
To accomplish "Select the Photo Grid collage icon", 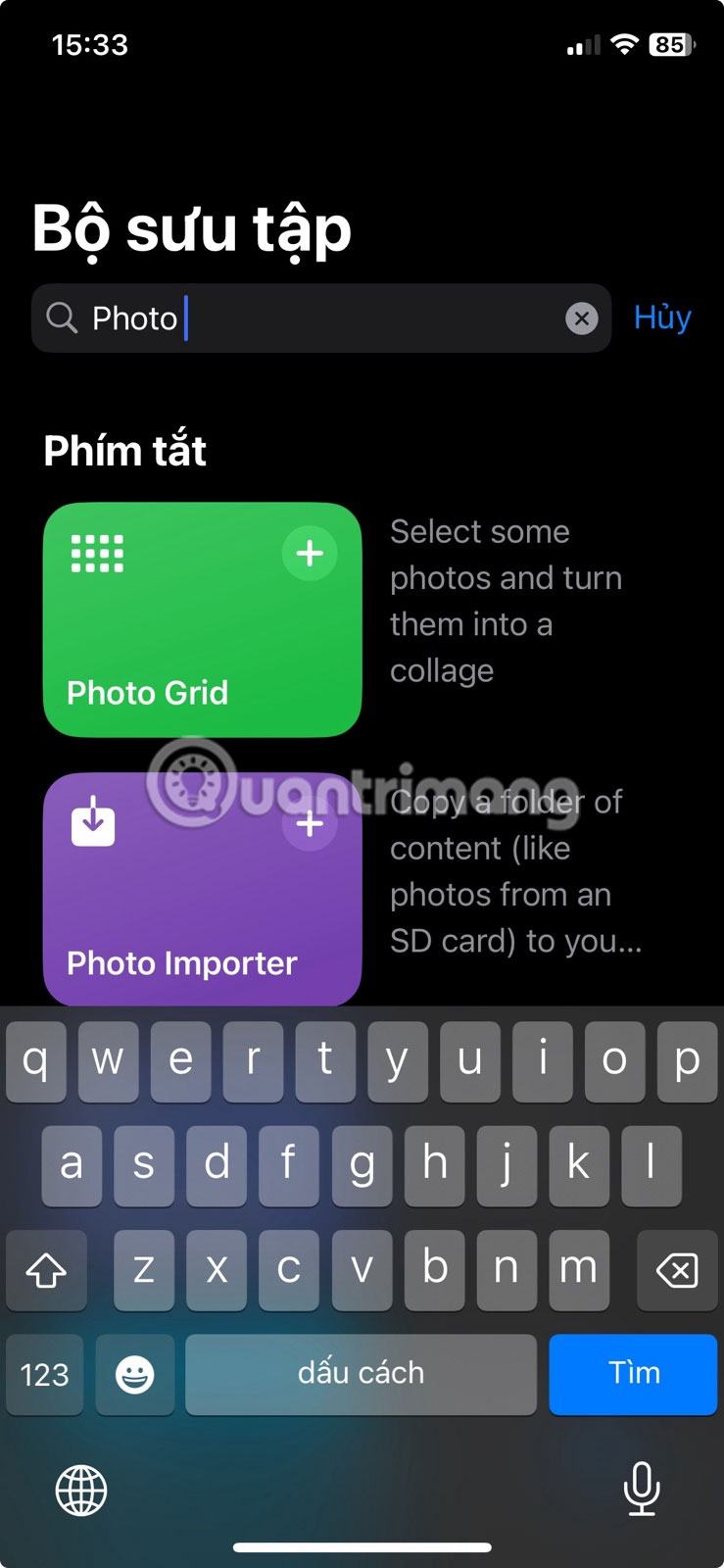I will (97, 552).
